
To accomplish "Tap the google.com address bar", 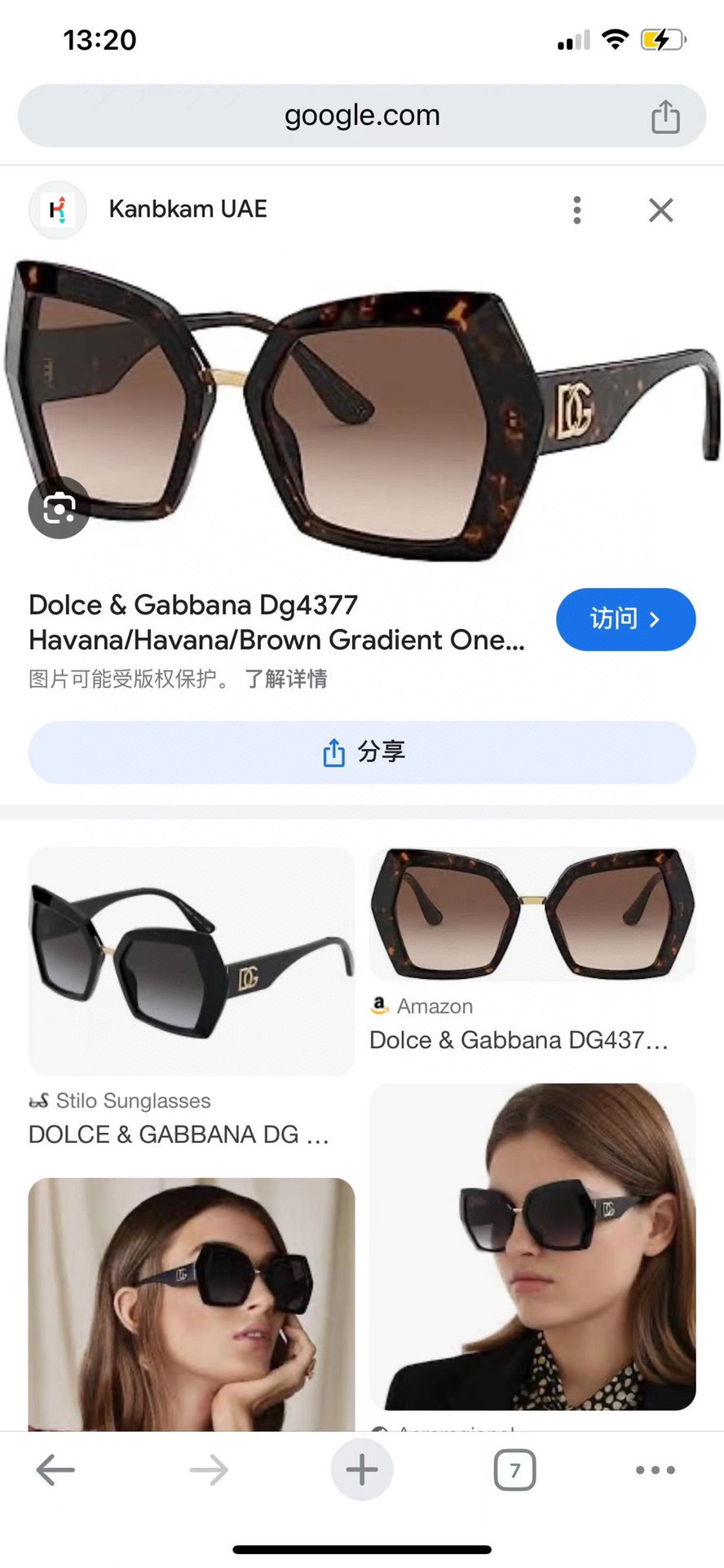I will (361, 116).
